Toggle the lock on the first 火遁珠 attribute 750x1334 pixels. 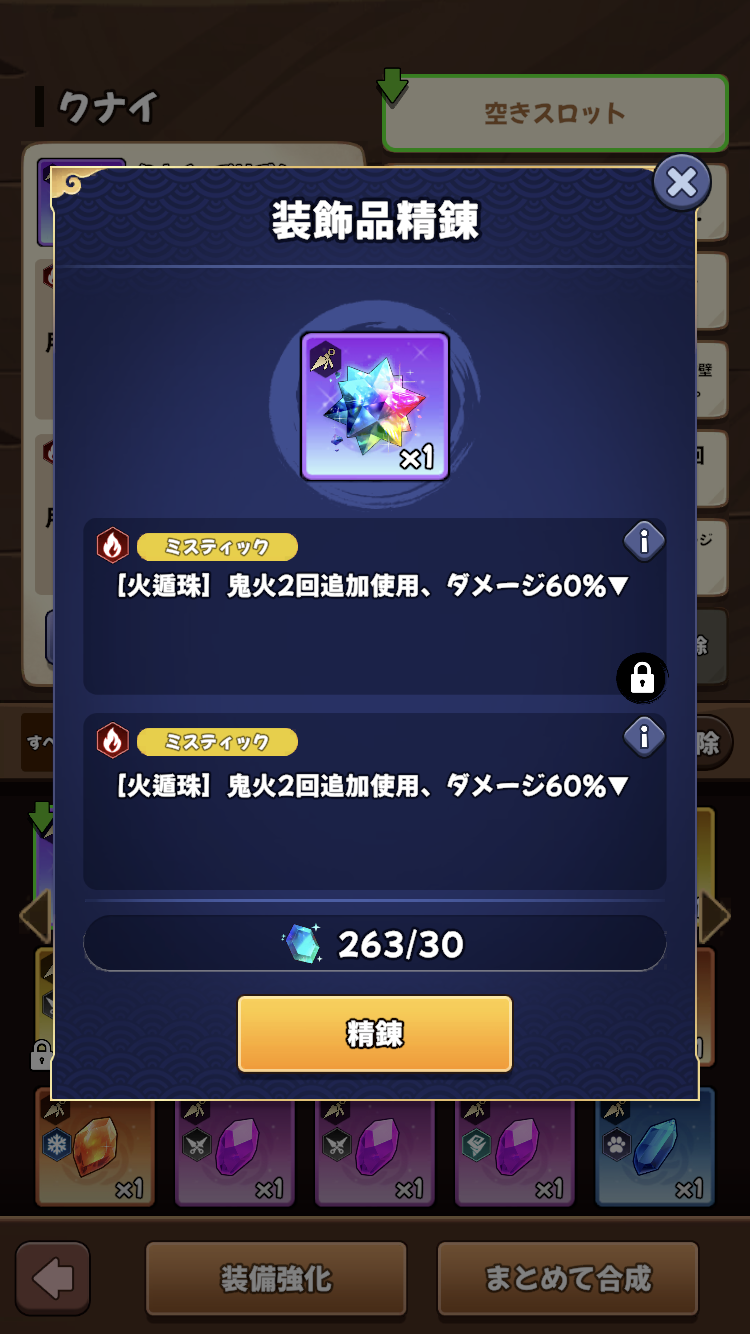pos(642,679)
